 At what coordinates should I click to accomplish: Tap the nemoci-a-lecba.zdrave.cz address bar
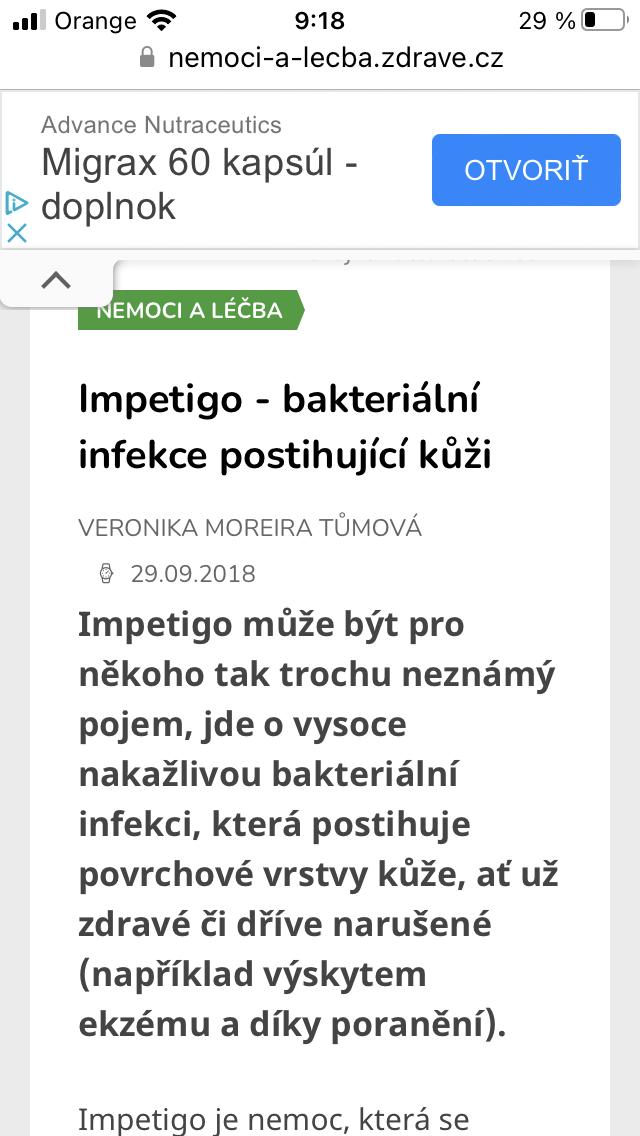[x=320, y=58]
